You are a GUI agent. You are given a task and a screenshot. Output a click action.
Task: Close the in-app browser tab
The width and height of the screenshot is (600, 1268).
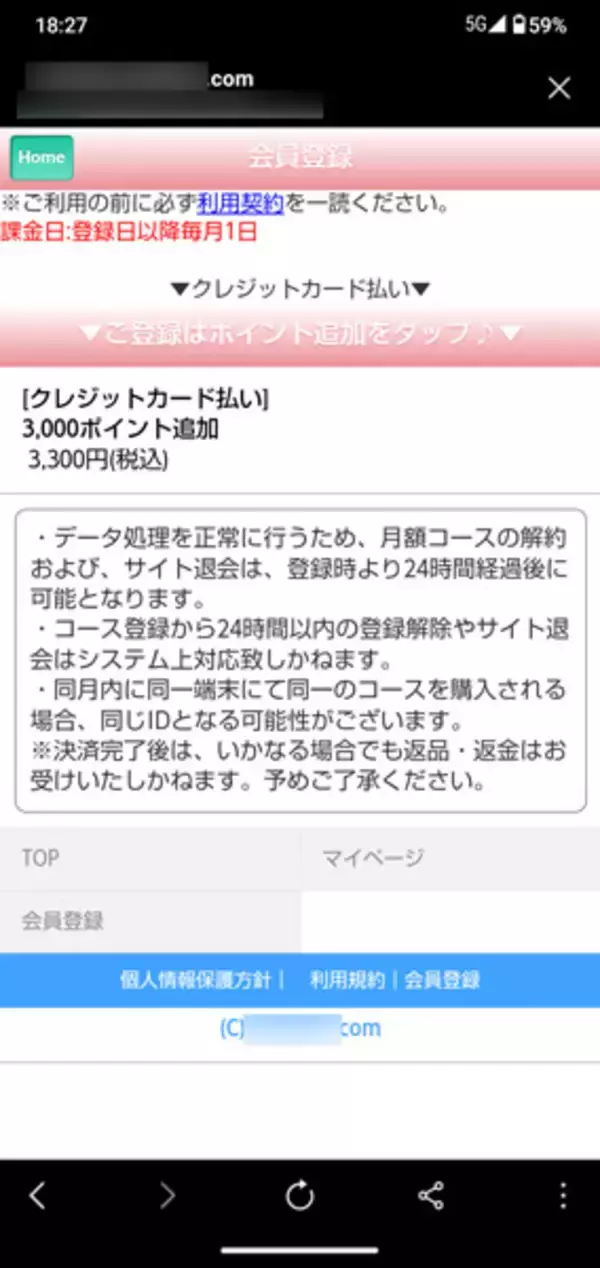click(559, 88)
